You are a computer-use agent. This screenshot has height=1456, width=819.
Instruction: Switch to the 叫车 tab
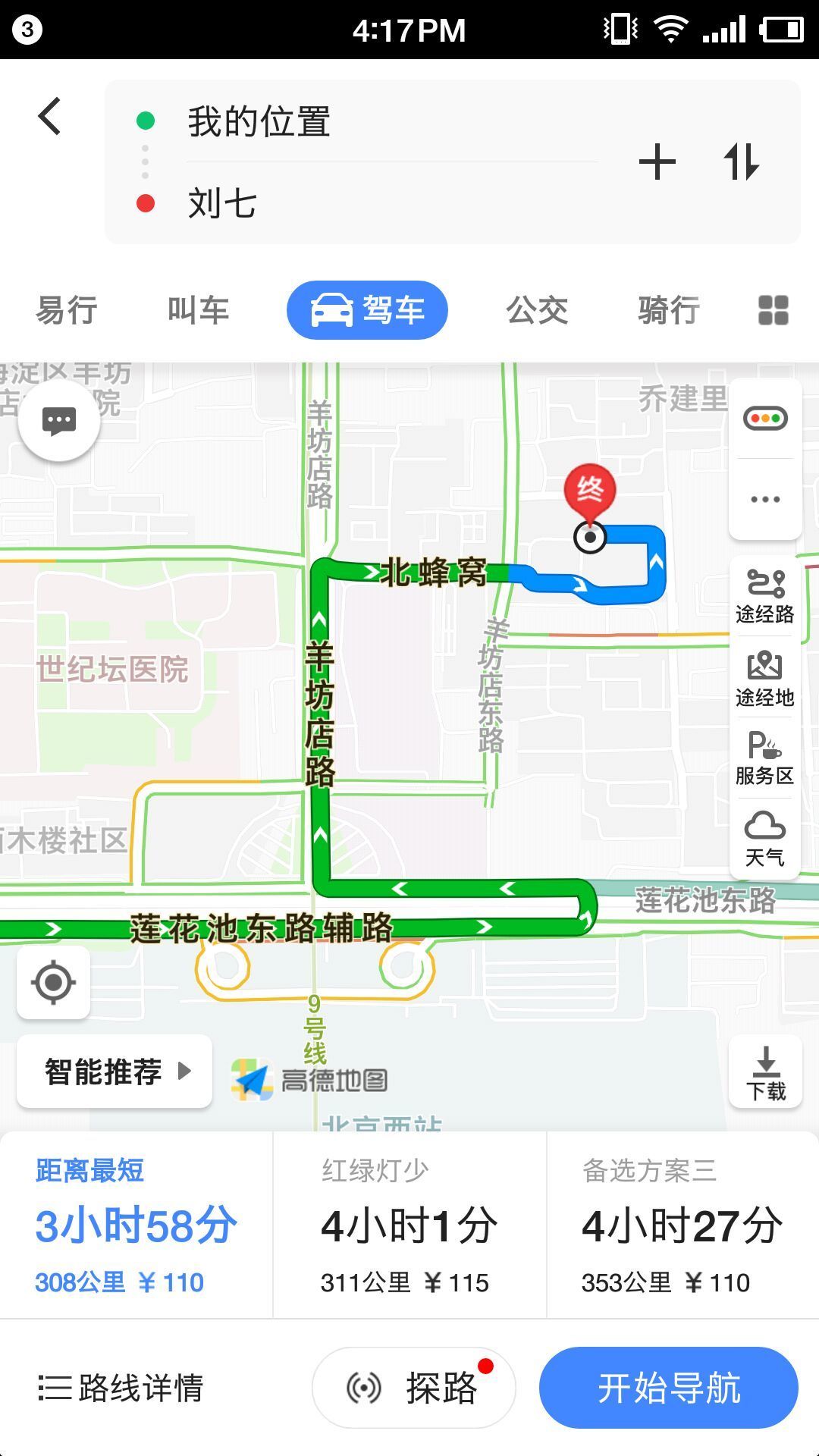(198, 310)
